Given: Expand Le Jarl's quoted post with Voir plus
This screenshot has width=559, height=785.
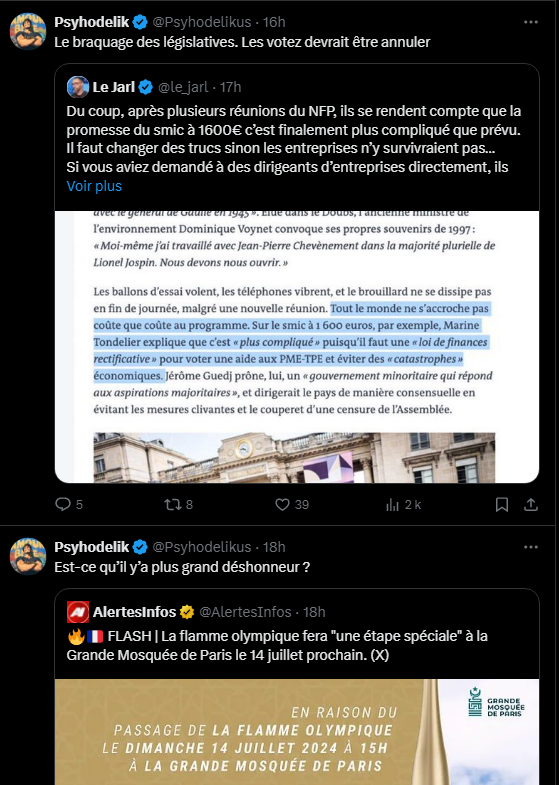Looking at the screenshot, I should pos(94,186).
